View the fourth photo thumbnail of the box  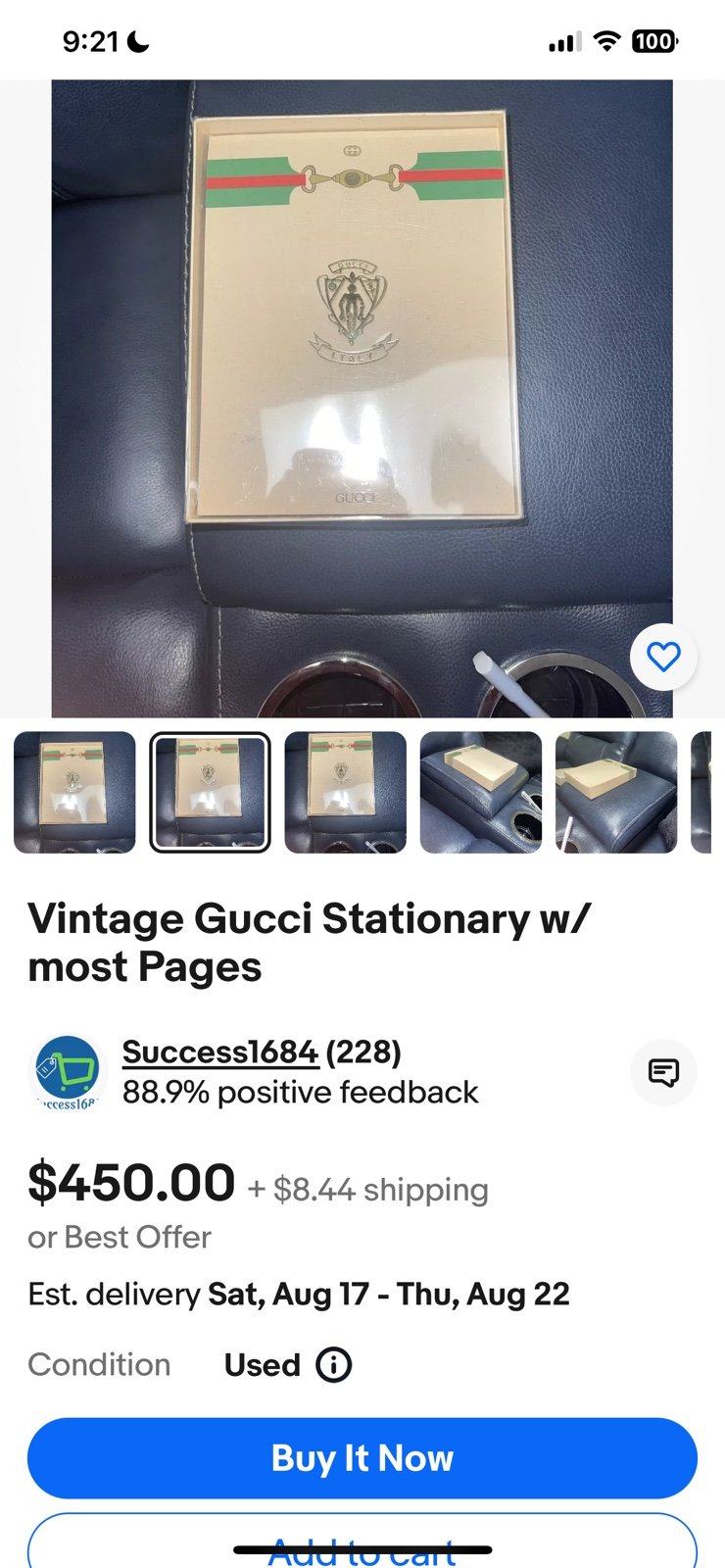(481, 792)
